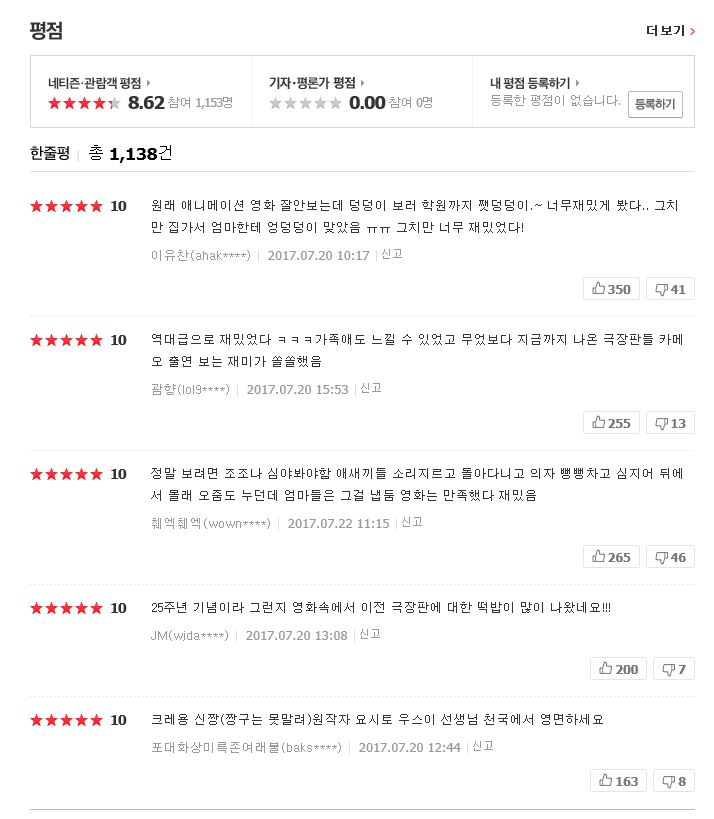714x819 pixels.
Task: Dislike the review by 췌엑췌엑 with 46 dislikes
Action: pyautogui.click(x=670, y=557)
